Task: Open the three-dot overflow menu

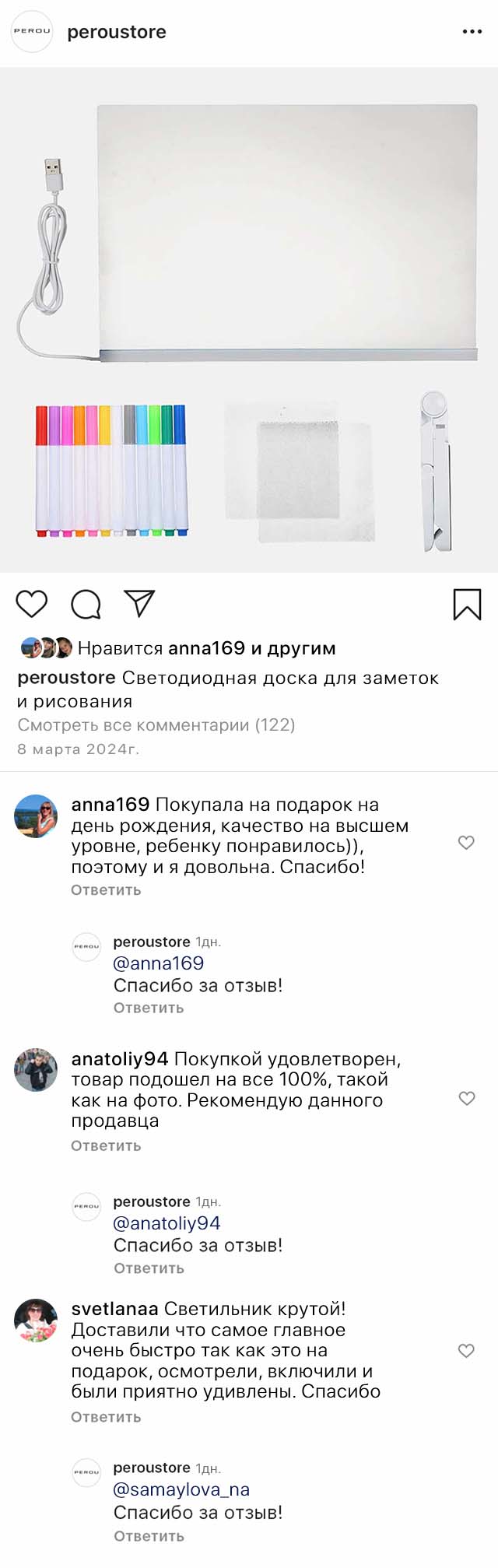Action: (x=472, y=32)
